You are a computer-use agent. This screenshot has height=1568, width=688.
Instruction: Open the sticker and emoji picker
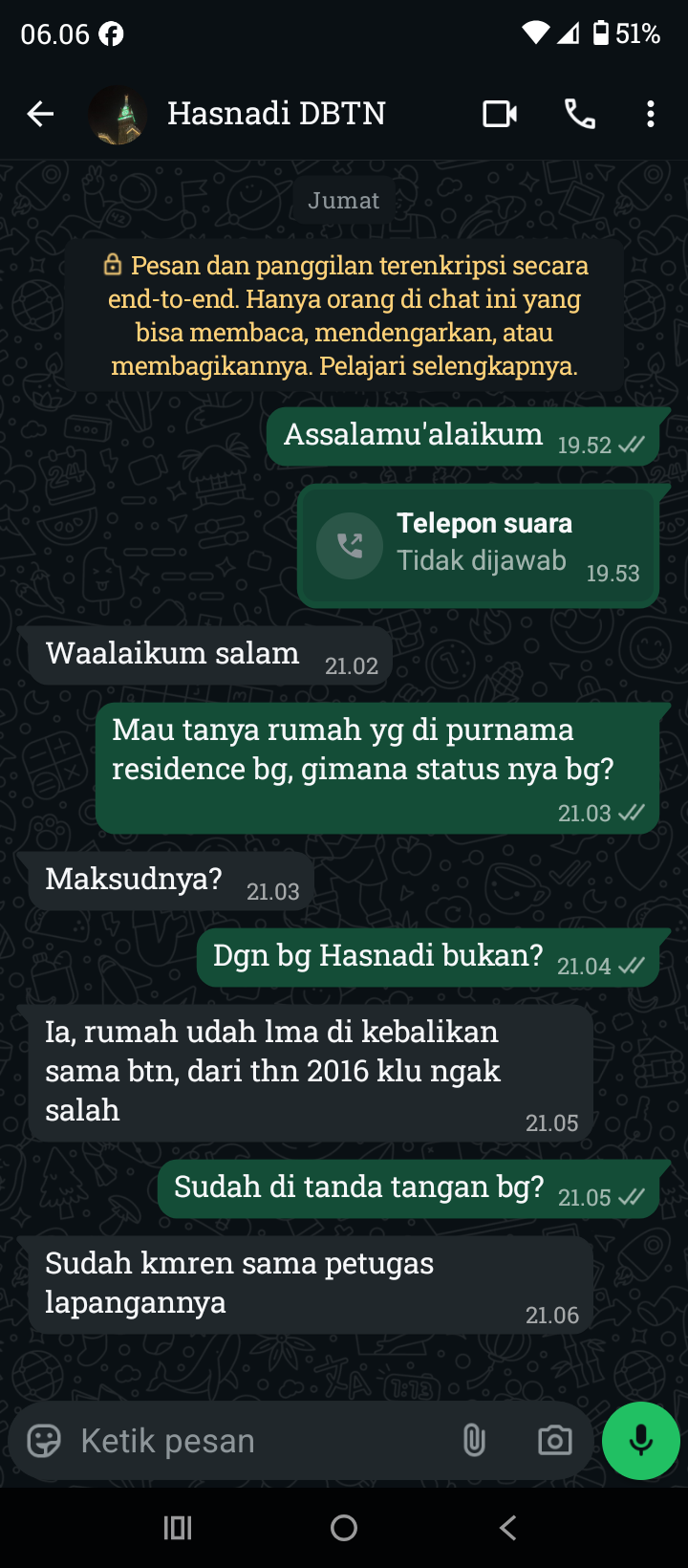pyautogui.click(x=42, y=1440)
